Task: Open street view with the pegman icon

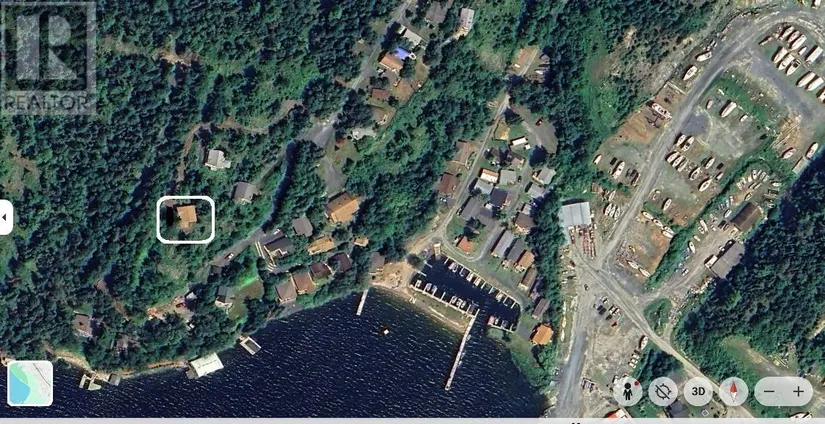Action: click(x=629, y=391)
